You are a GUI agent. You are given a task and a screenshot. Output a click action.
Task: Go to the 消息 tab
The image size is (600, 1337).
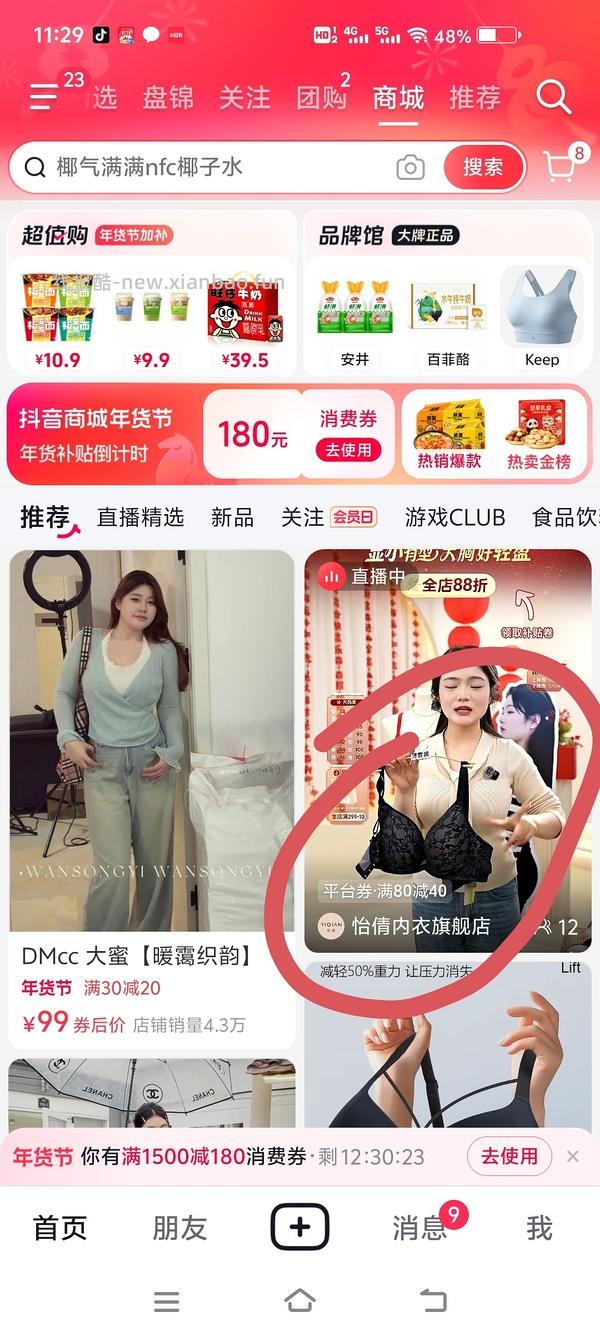coord(419,1227)
